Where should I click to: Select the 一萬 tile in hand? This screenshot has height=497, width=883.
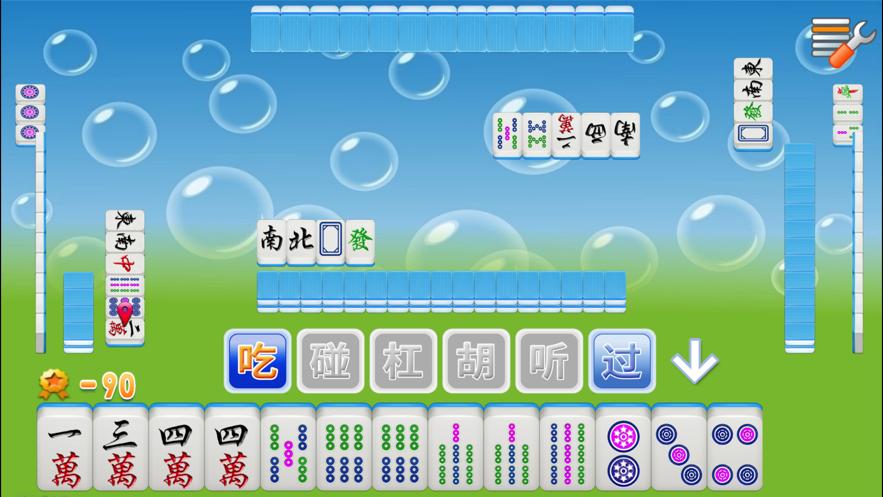65,448
